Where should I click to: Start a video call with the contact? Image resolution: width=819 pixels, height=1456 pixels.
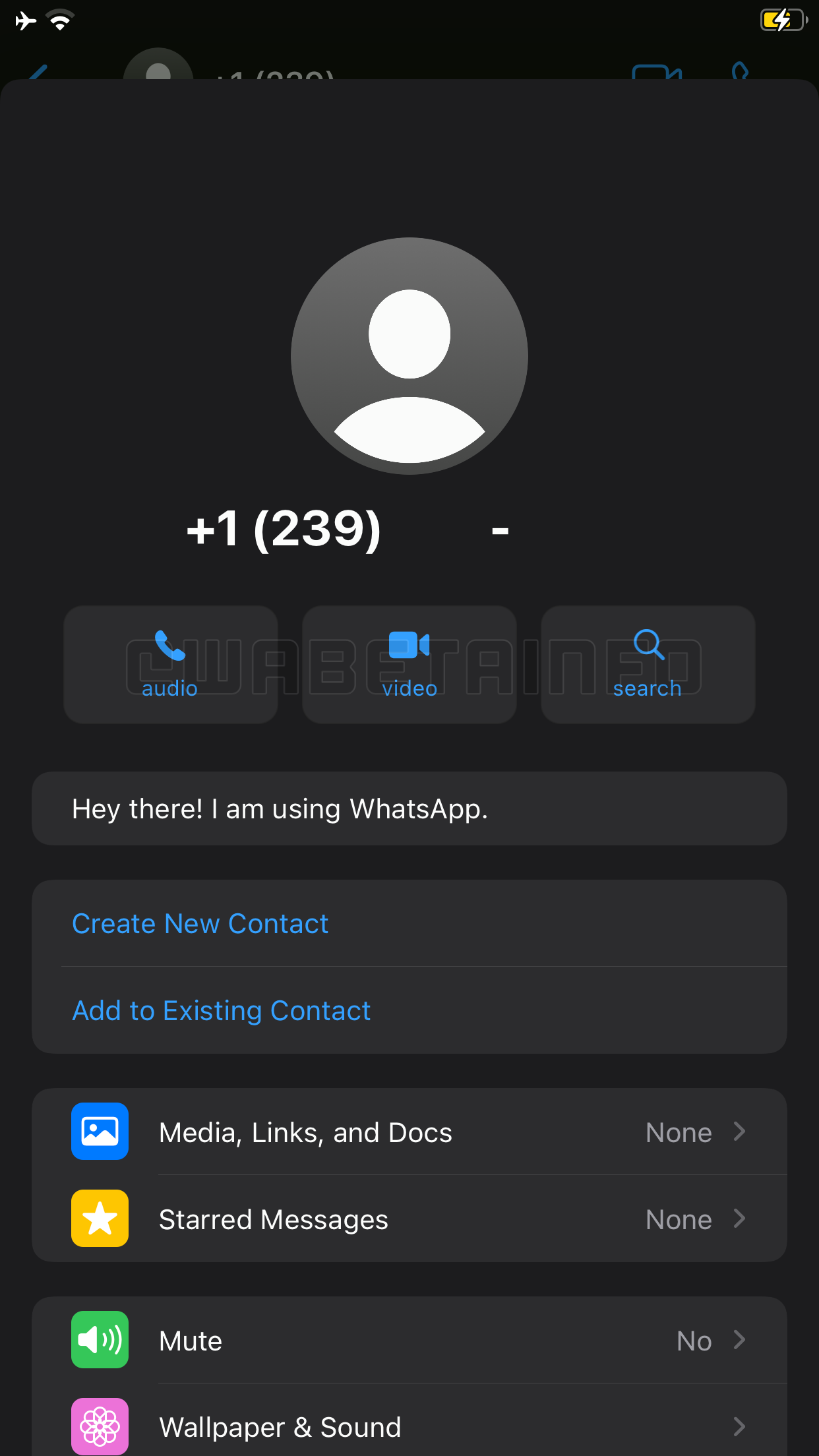pyautogui.click(x=409, y=664)
